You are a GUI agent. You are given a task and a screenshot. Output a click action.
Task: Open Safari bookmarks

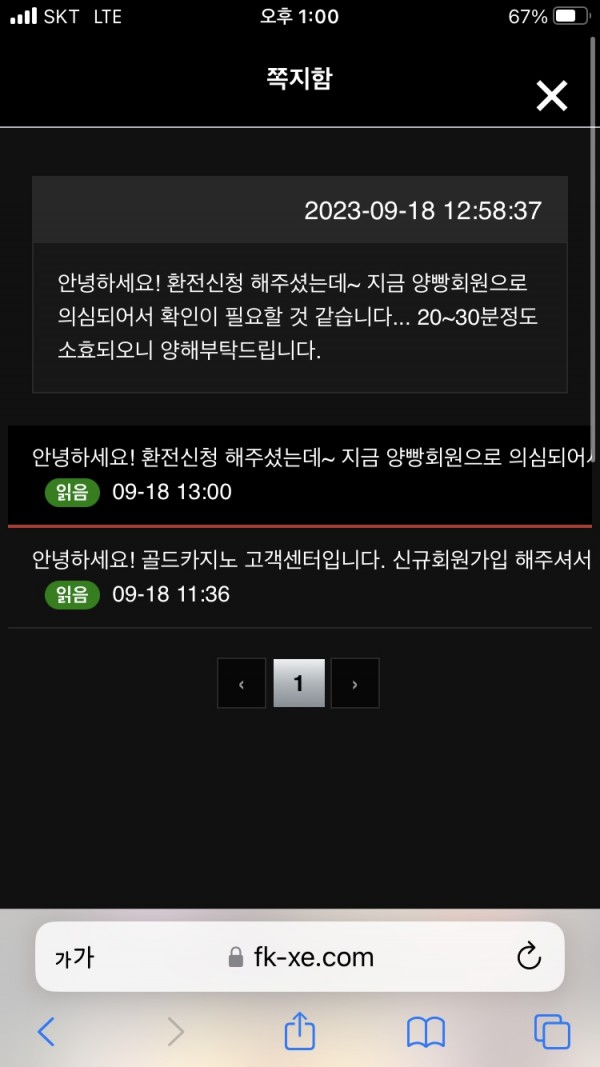pyautogui.click(x=426, y=1031)
